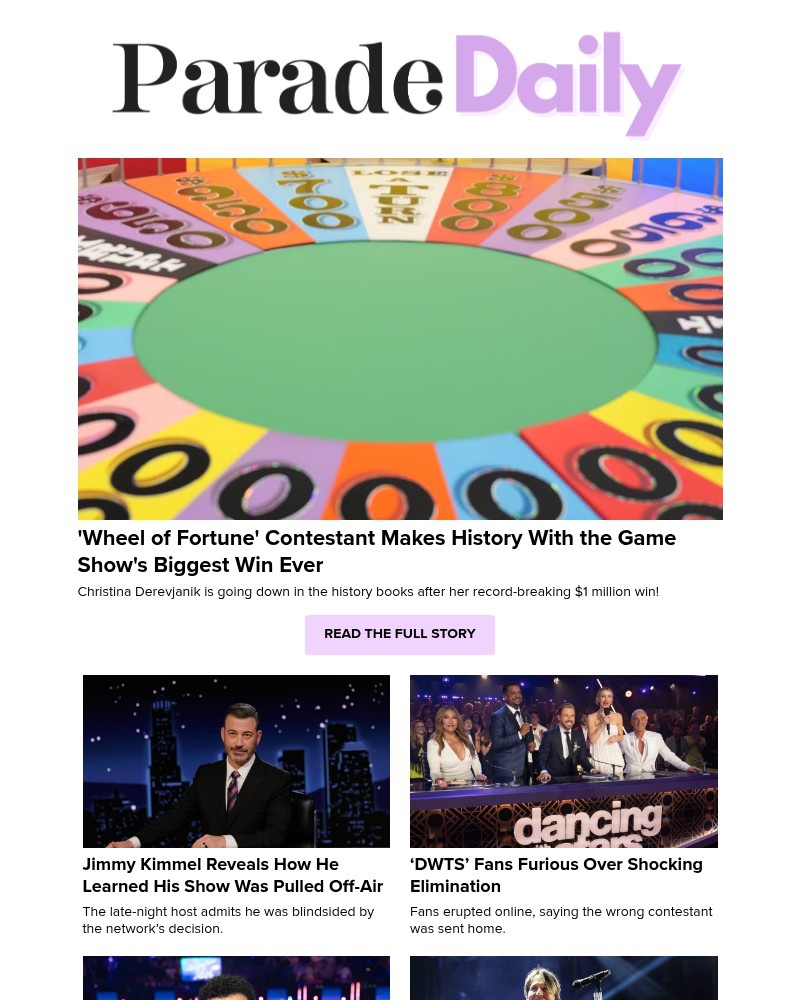The height and width of the screenshot is (1000, 800).
Task: Click the Parade Daily logo
Action: [397, 85]
